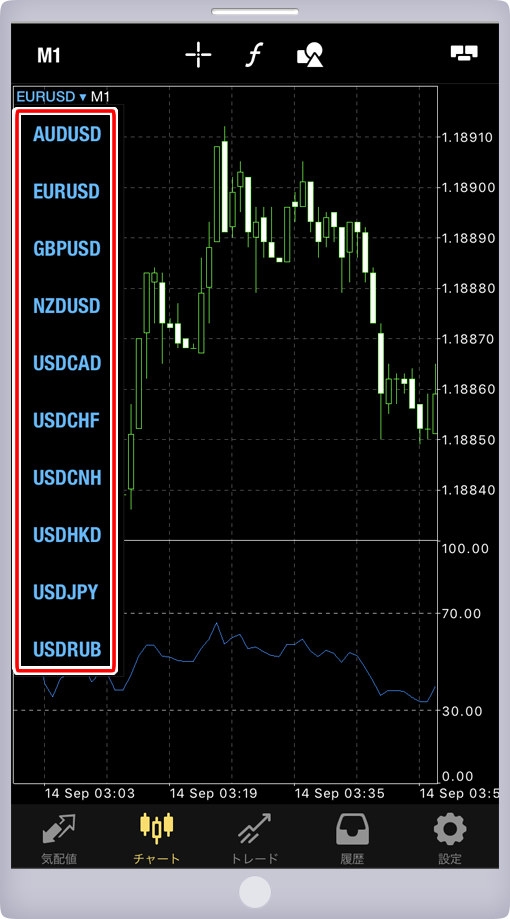Select AUDUSD from the symbol list

(x=67, y=134)
